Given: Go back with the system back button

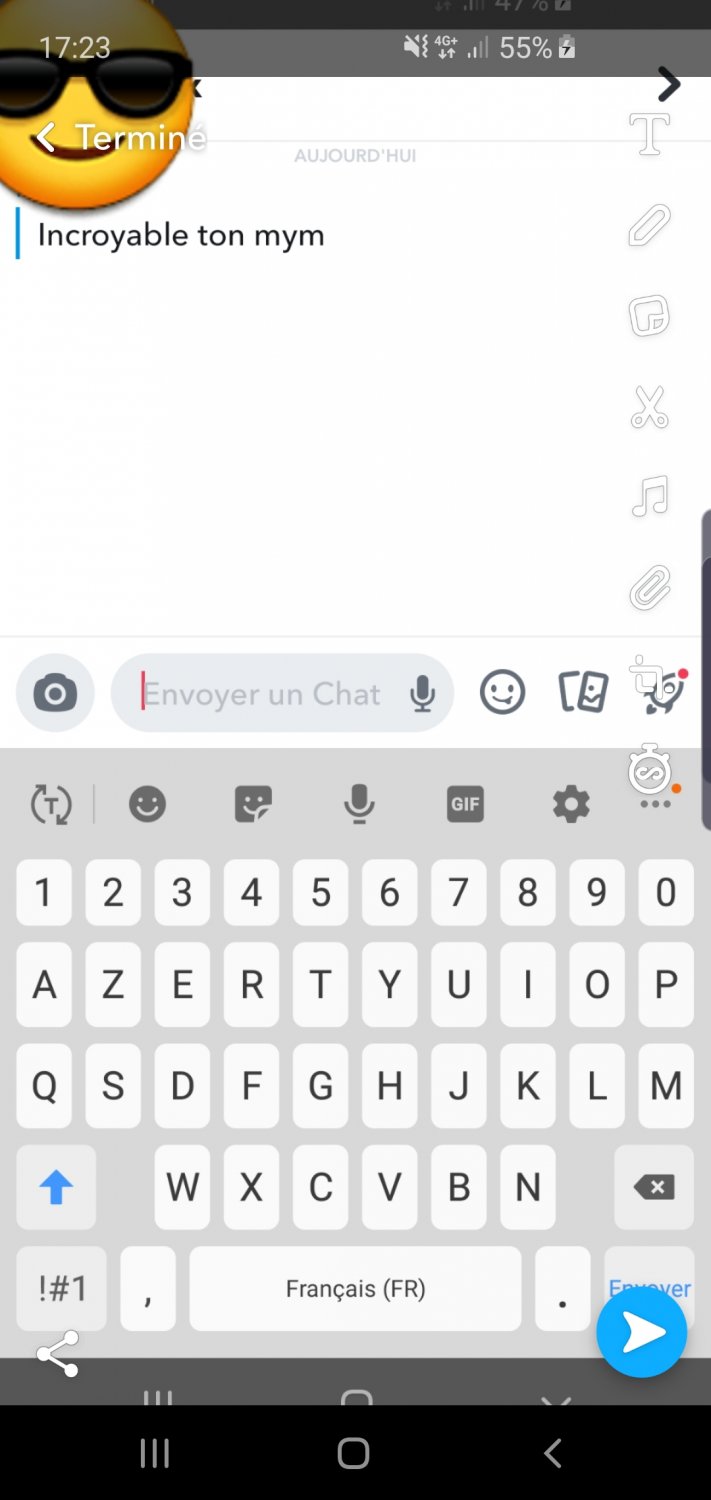Looking at the screenshot, I should pyautogui.click(x=553, y=1453).
